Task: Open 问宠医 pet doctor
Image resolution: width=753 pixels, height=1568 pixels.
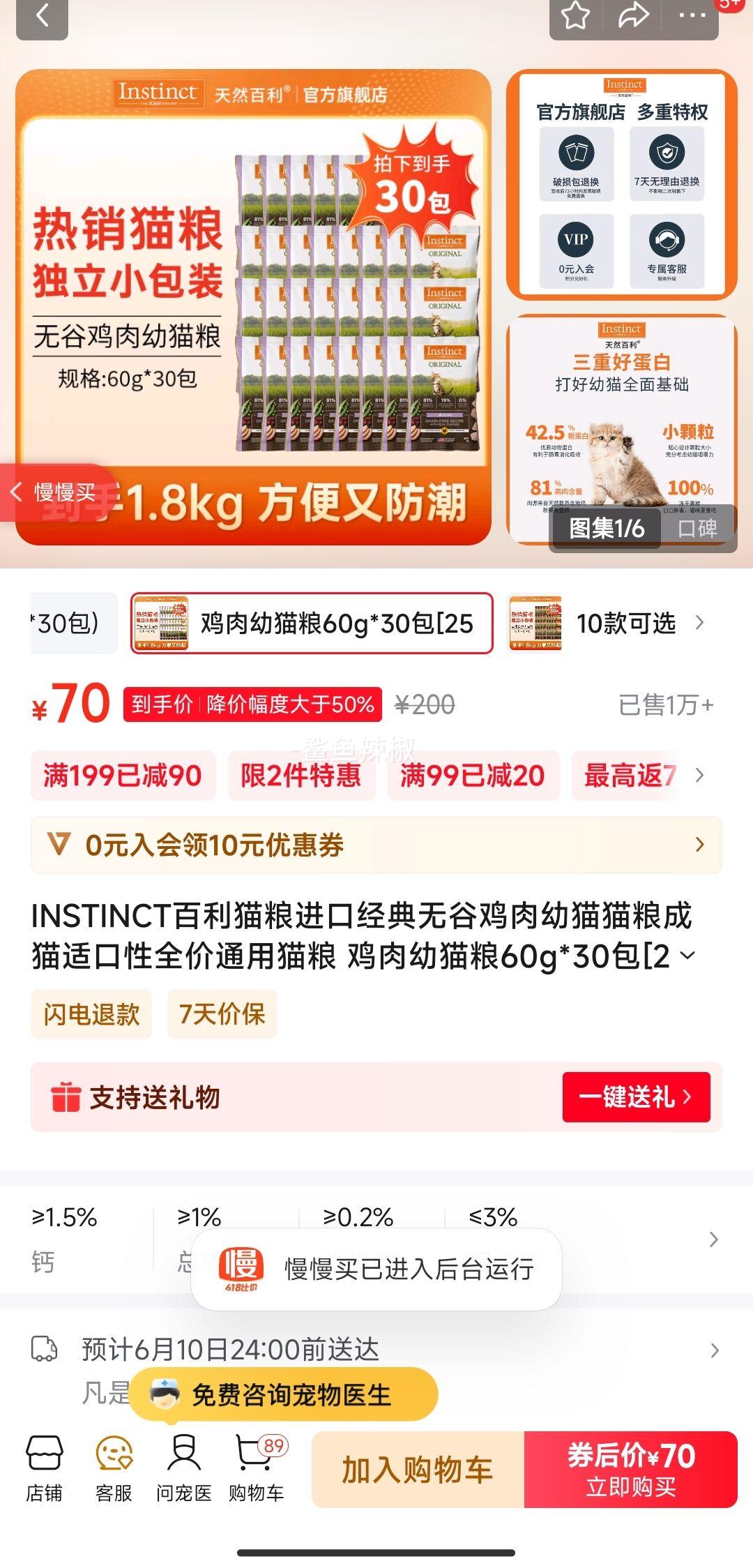Action: click(183, 1468)
